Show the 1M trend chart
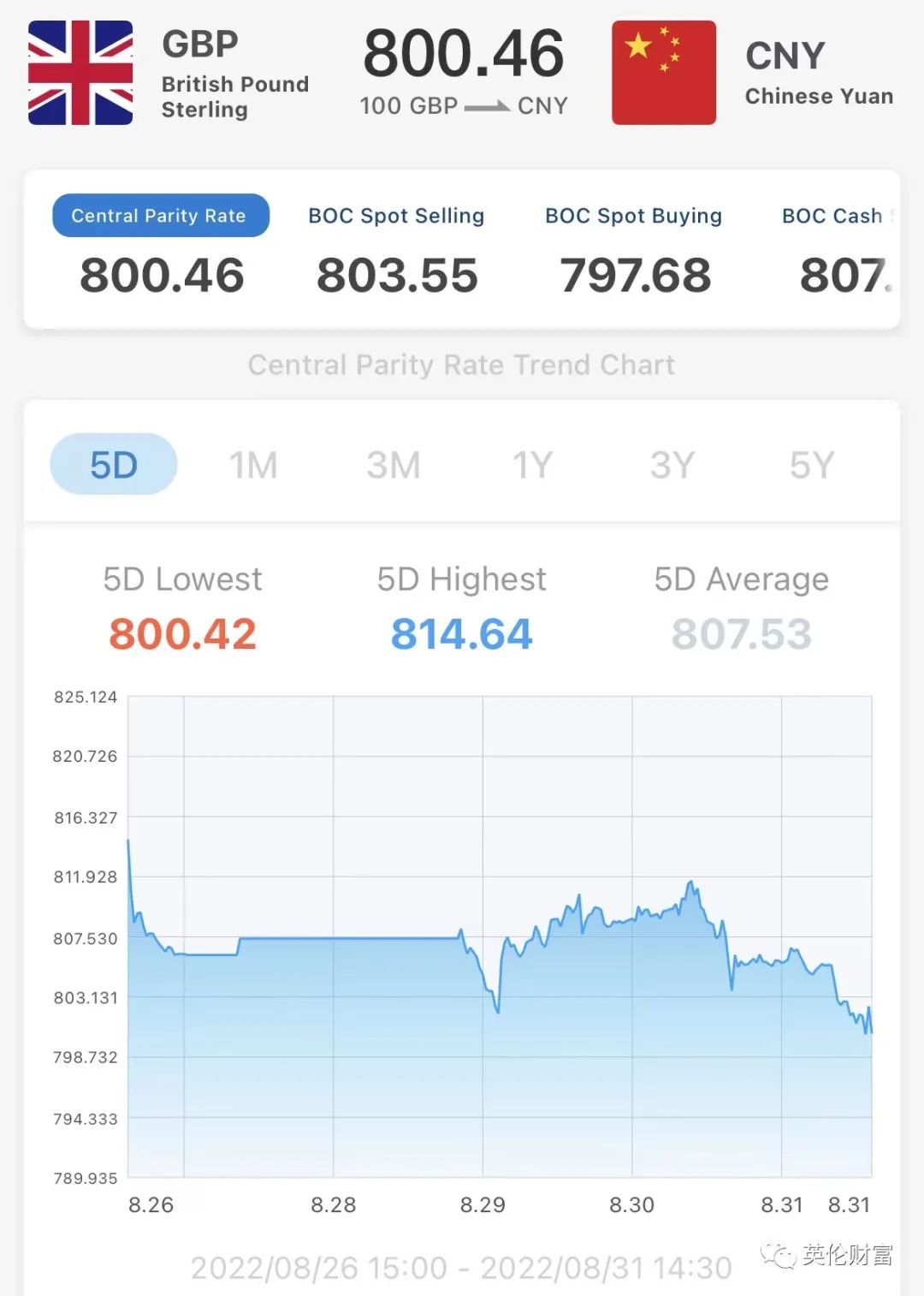The width and height of the screenshot is (924, 1296). tap(253, 465)
